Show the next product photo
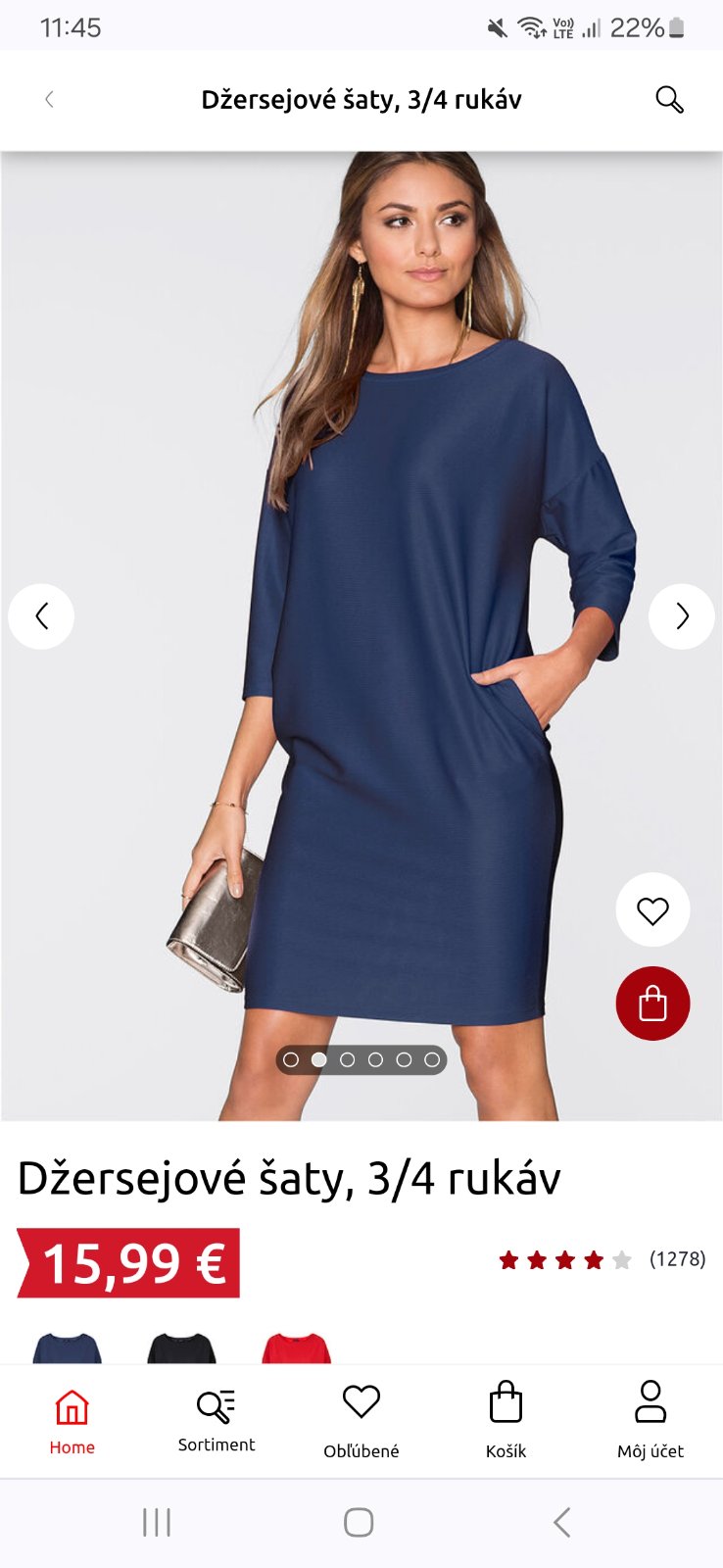The width and height of the screenshot is (723, 1568). (681, 616)
